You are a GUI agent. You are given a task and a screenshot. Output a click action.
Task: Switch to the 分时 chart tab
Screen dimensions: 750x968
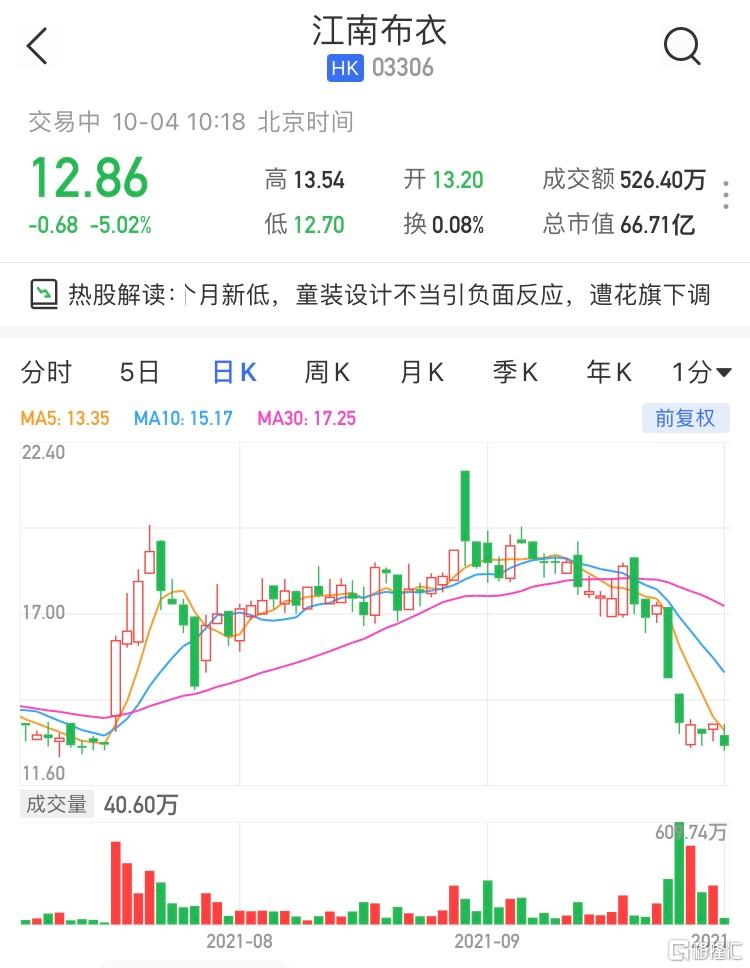tap(47, 373)
